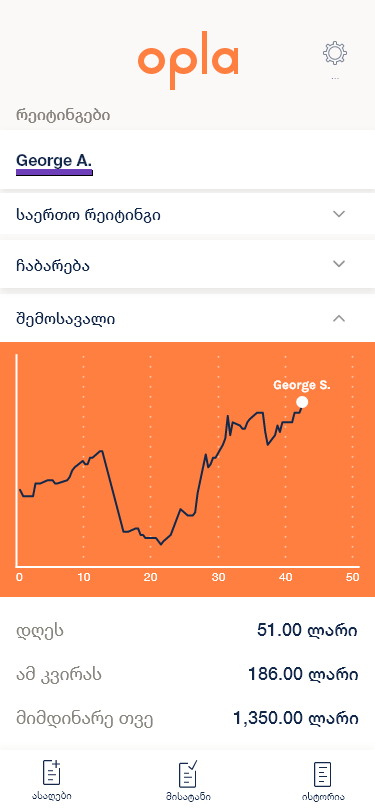Open the ისტორია tab
Screen dimensions: 375x812
323,780
